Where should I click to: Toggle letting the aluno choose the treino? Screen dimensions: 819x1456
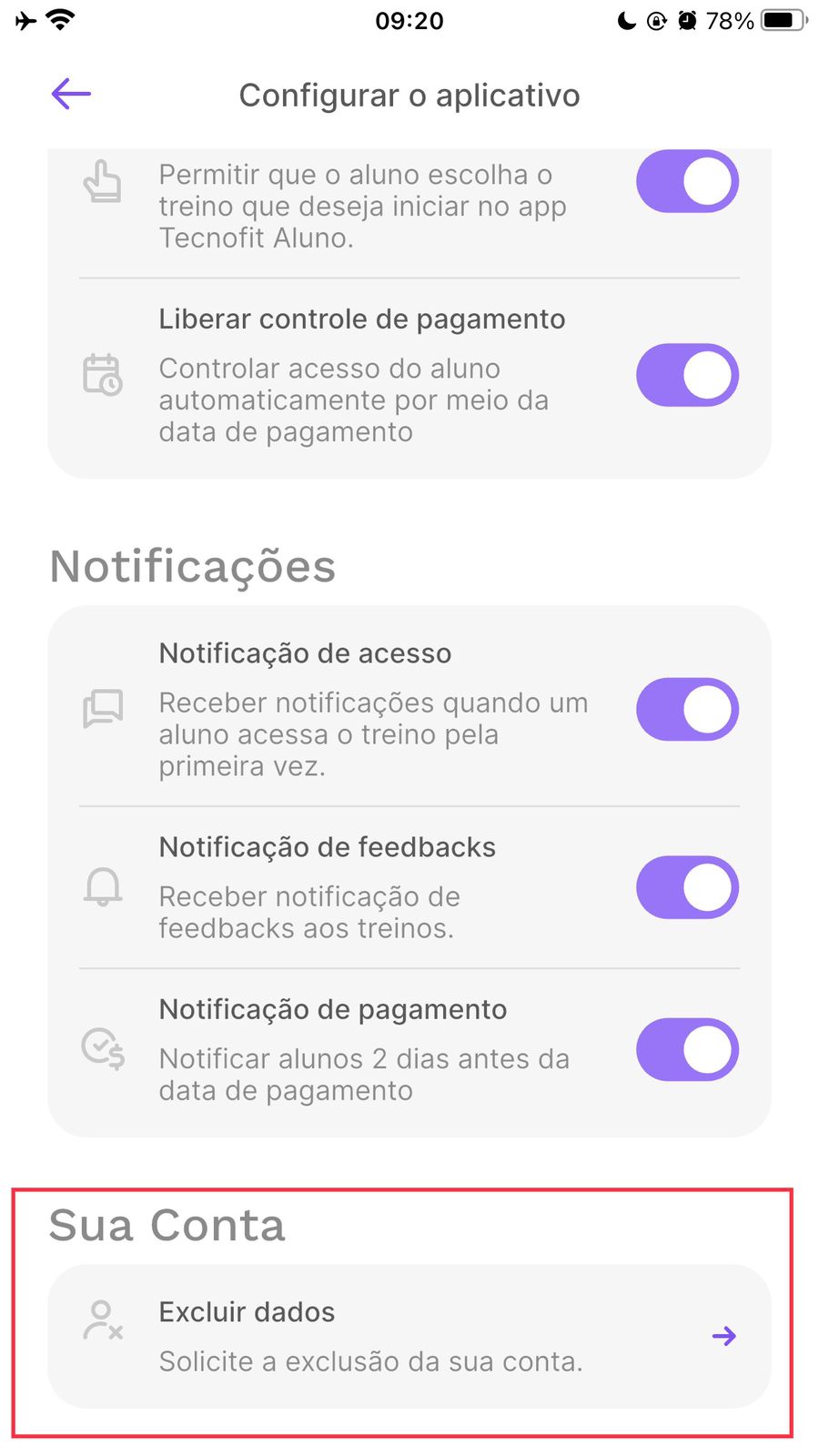click(x=687, y=181)
